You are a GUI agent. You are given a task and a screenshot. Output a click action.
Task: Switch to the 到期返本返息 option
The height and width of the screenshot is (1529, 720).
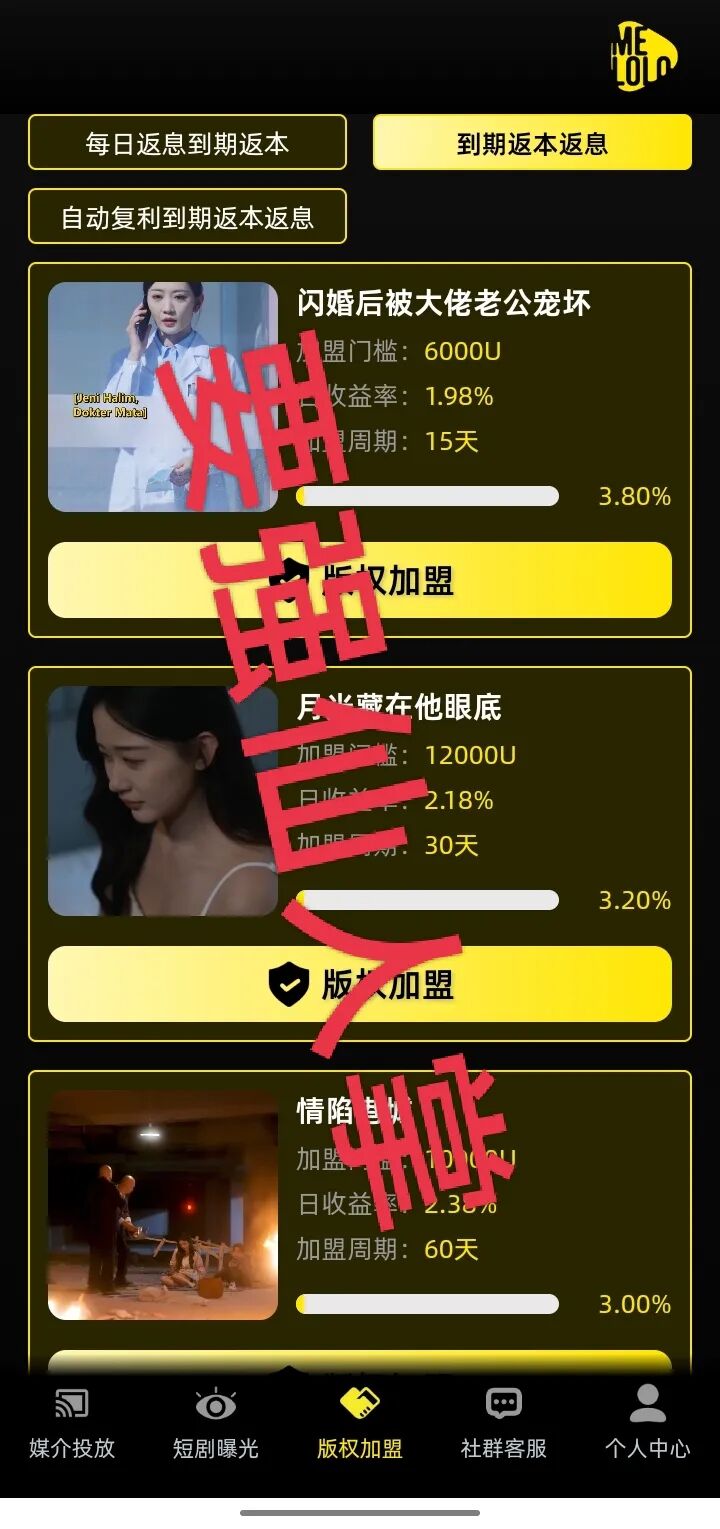click(x=532, y=143)
